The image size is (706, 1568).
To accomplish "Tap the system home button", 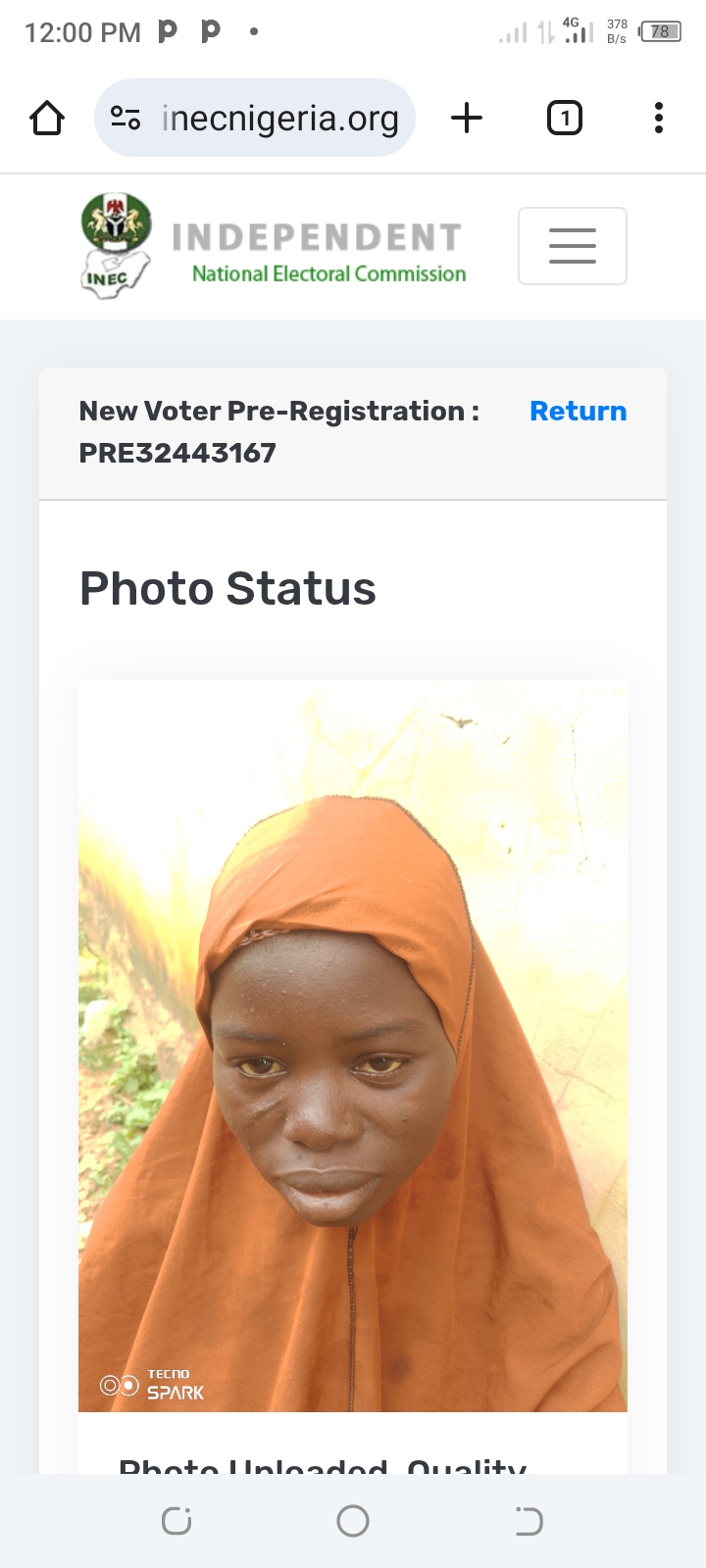I will [353, 1521].
